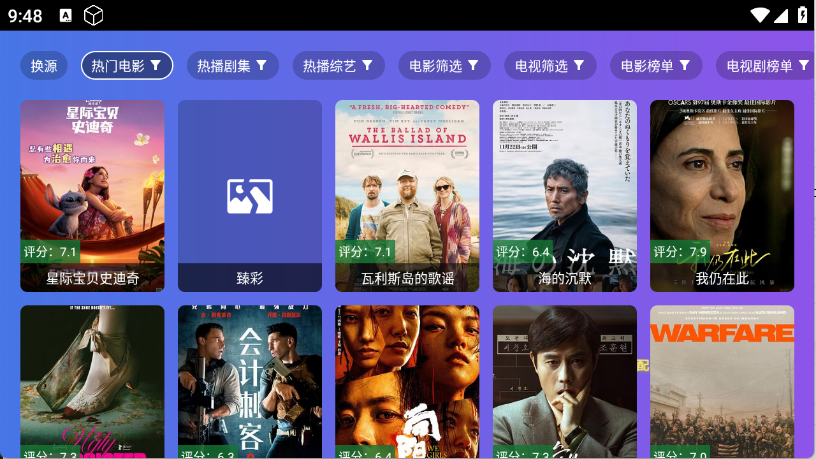Switch to the 电影榜单 list
This screenshot has height=459, width=816.
tap(656, 66)
